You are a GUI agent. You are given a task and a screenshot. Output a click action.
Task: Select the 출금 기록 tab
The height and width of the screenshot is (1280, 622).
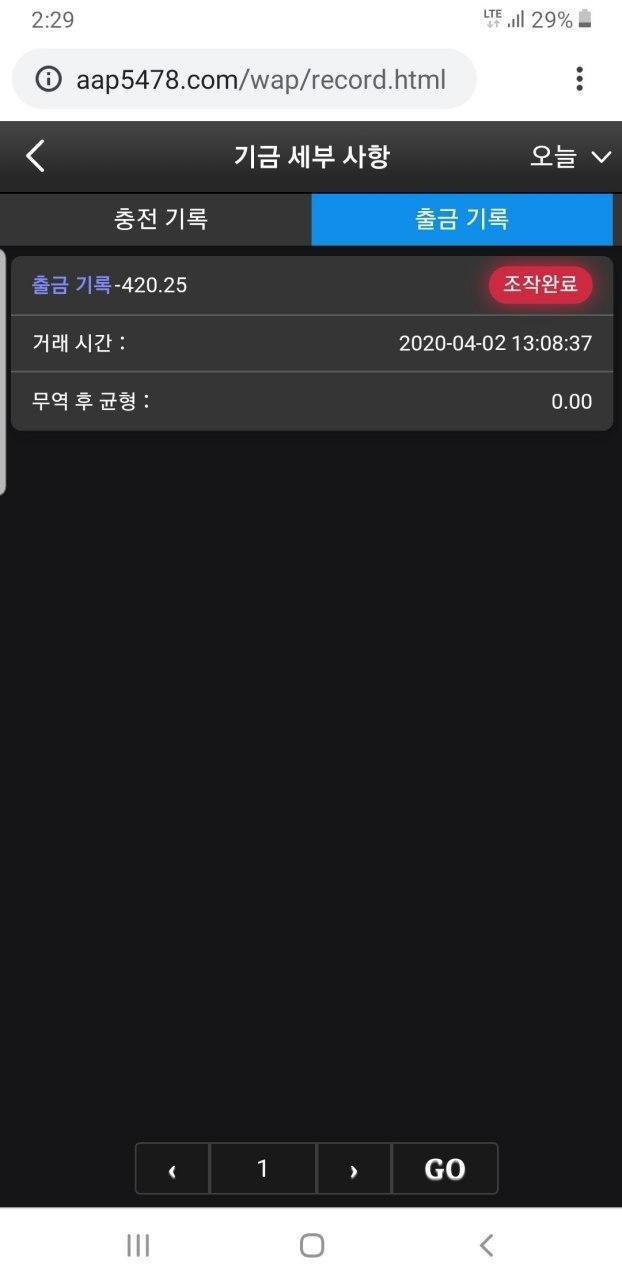(x=461, y=219)
